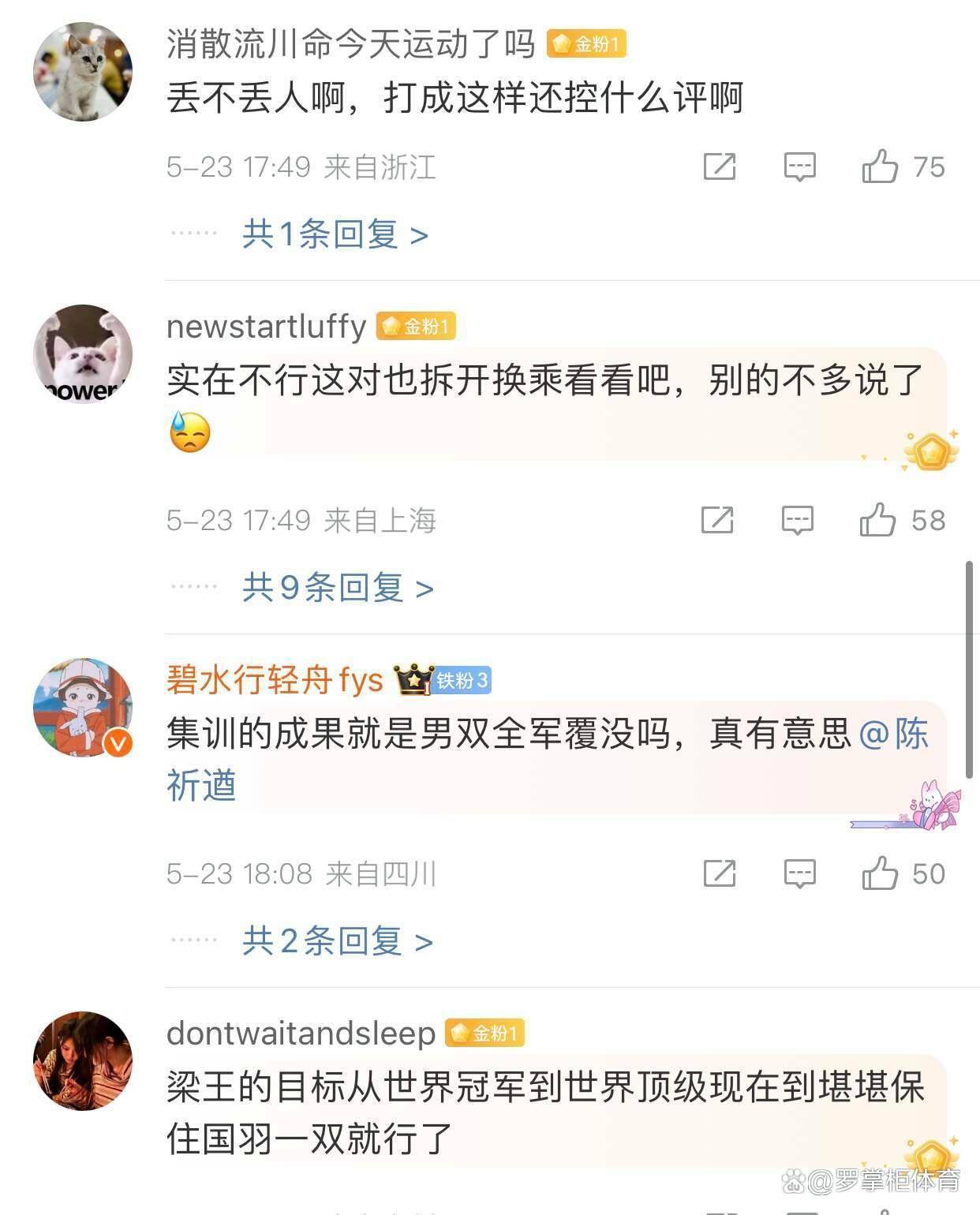This screenshot has width=980, height=1215.
Task: Repost the comment posted at 18:08
Action: (x=719, y=873)
